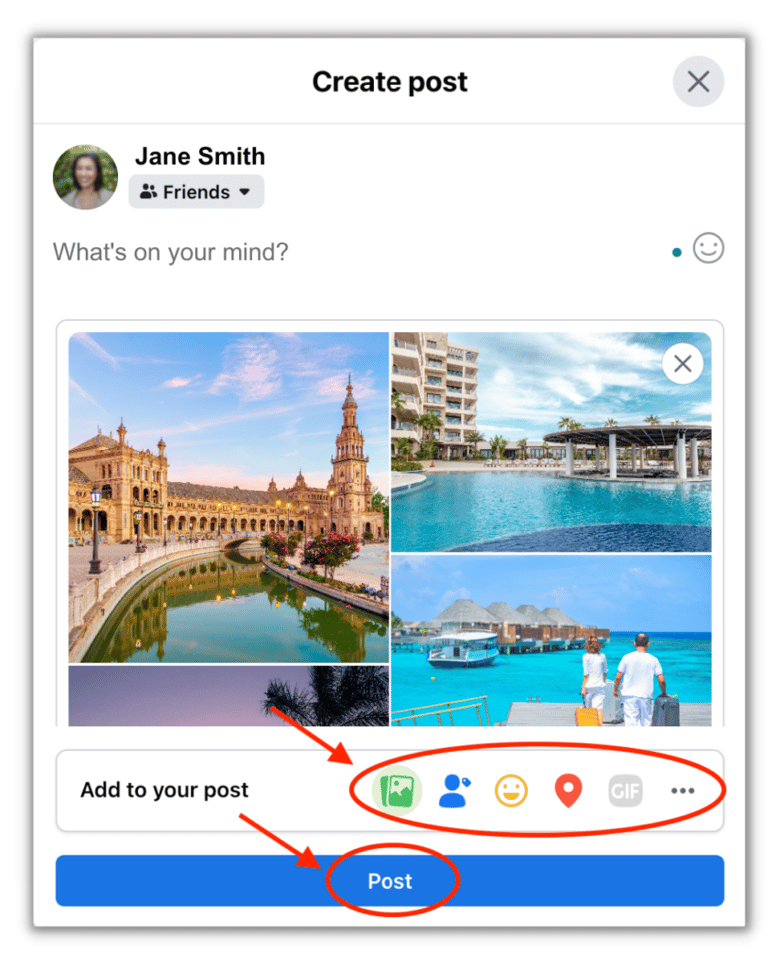Check in to a location

568,790
